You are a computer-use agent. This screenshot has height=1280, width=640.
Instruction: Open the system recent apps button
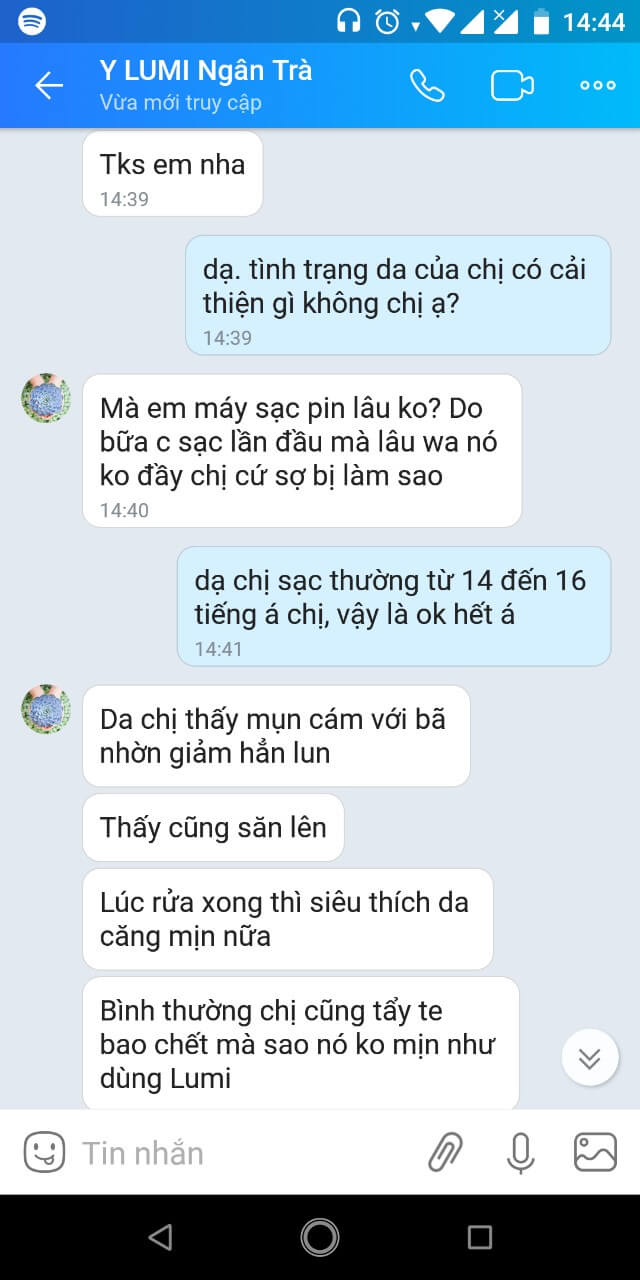pyautogui.click(x=480, y=1237)
